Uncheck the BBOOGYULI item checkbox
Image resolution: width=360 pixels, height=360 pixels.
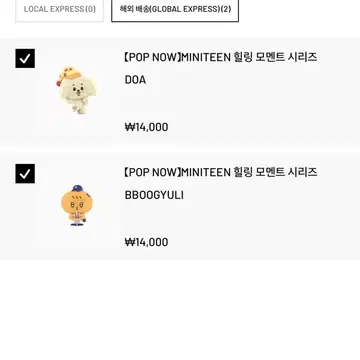point(25,173)
